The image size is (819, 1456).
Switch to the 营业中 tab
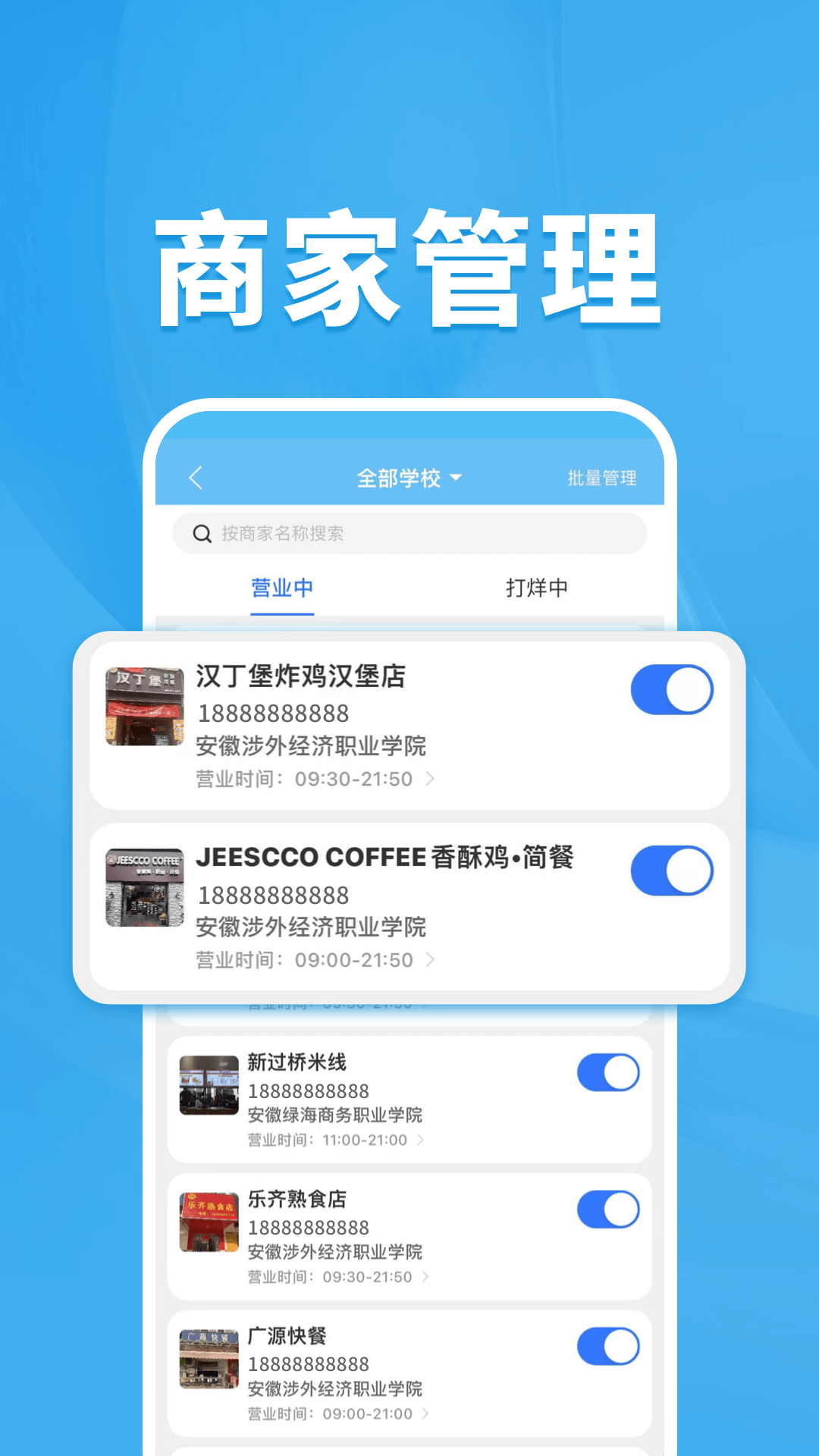(x=281, y=586)
